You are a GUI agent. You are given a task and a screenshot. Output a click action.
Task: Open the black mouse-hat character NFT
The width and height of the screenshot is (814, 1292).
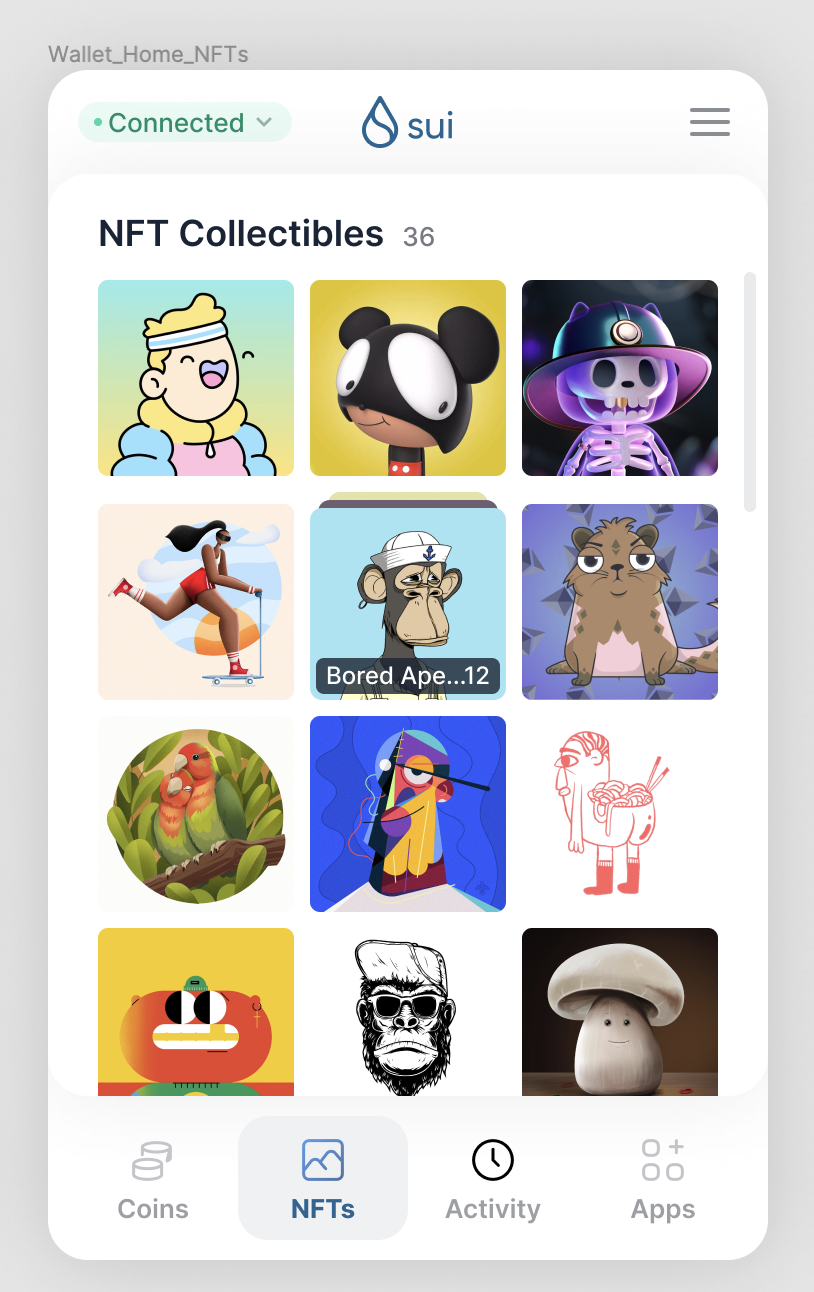[x=407, y=378]
